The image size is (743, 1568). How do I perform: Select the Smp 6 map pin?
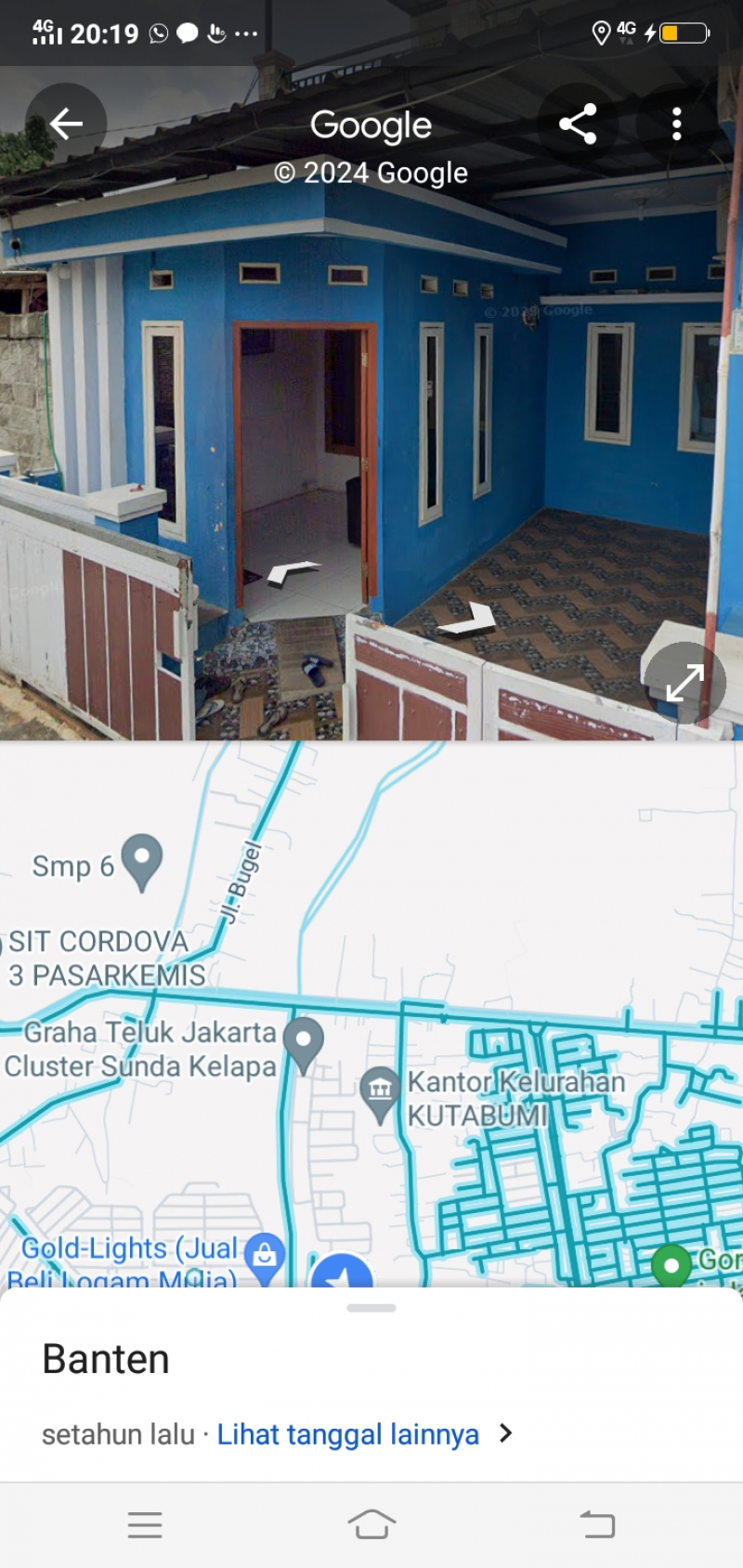[x=142, y=861]
